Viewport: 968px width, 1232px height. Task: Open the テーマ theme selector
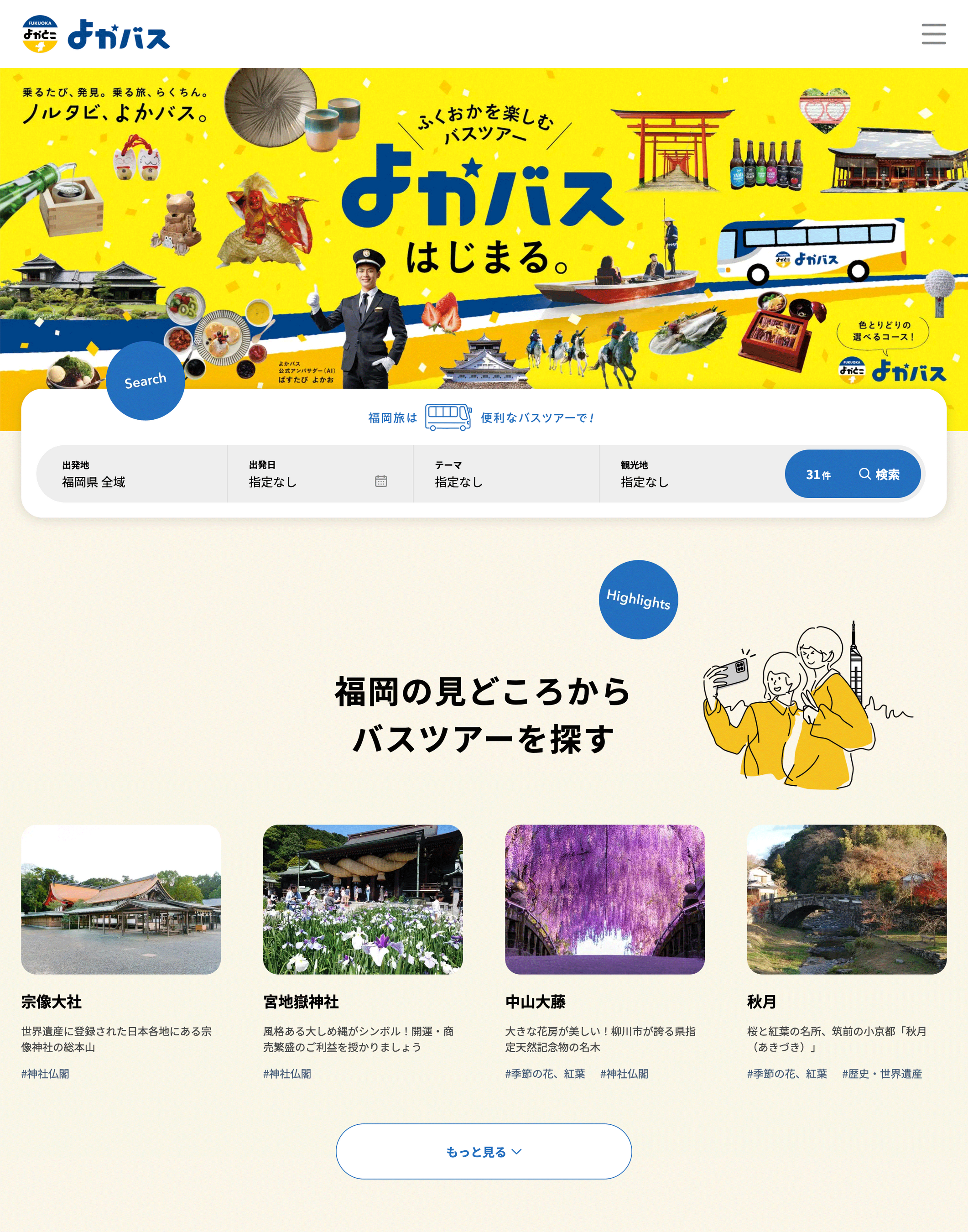[x=506, y=474]
